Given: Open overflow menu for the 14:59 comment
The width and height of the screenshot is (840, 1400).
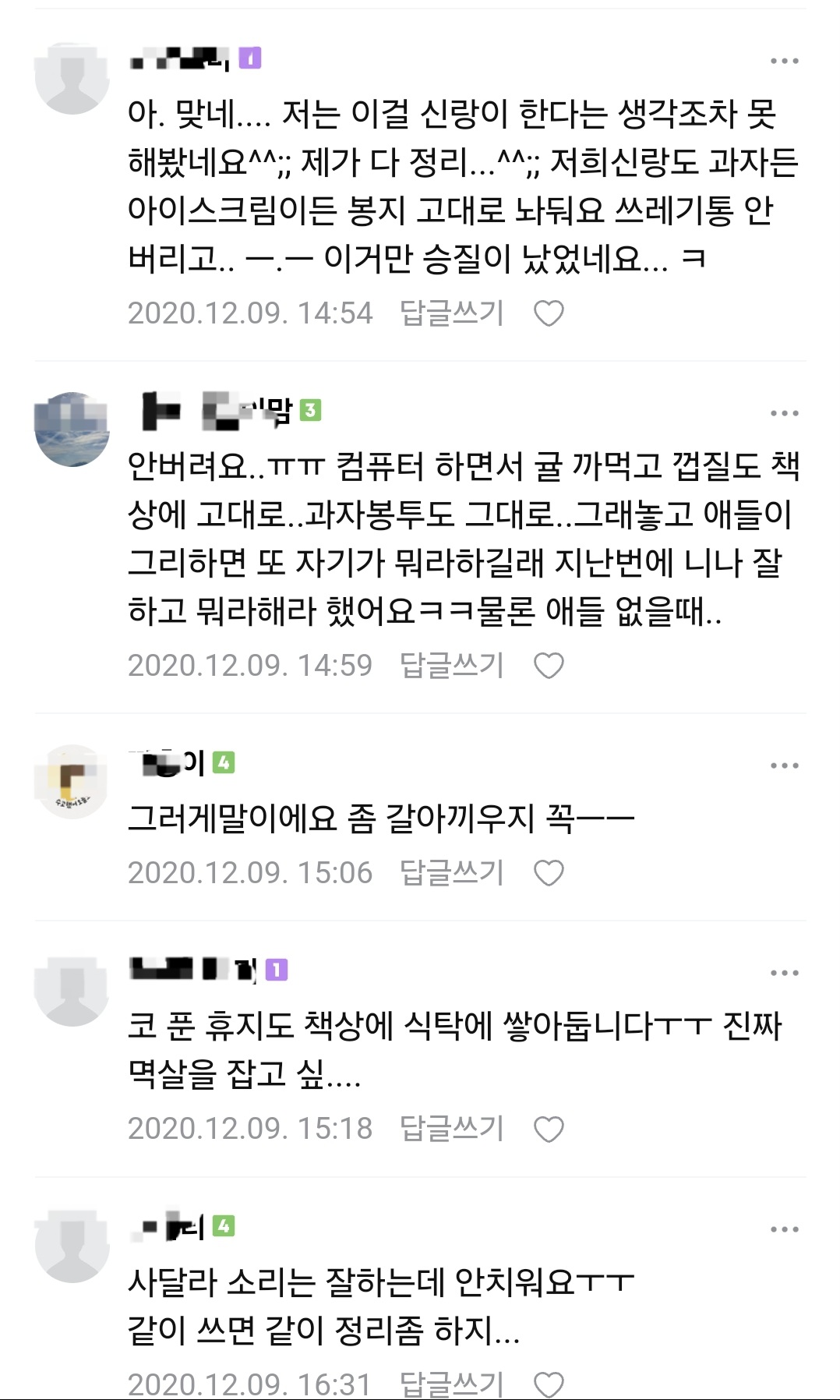Looking at the screenshot, I should [784, 413].
